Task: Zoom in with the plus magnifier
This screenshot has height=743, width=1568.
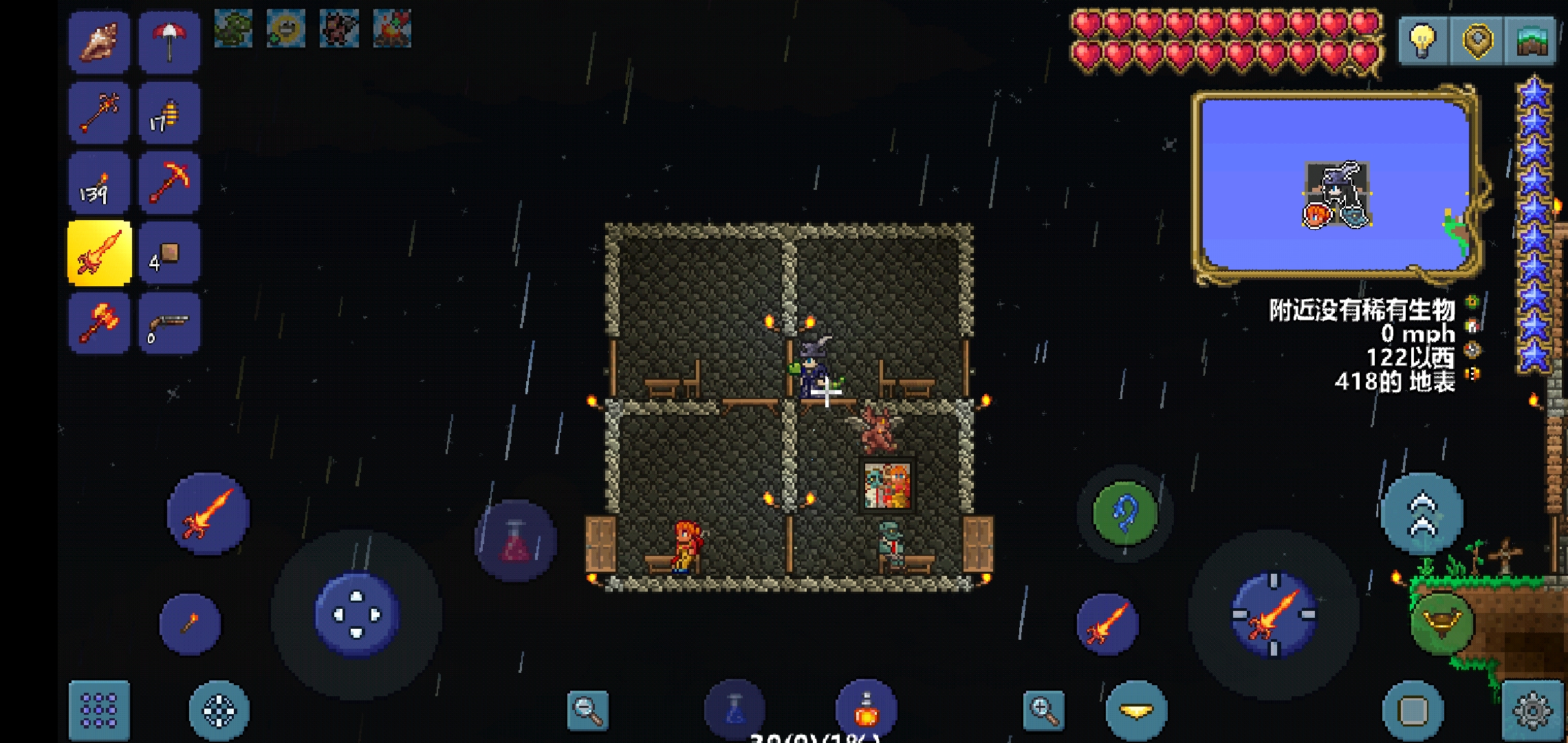Action: [1043, 710]
